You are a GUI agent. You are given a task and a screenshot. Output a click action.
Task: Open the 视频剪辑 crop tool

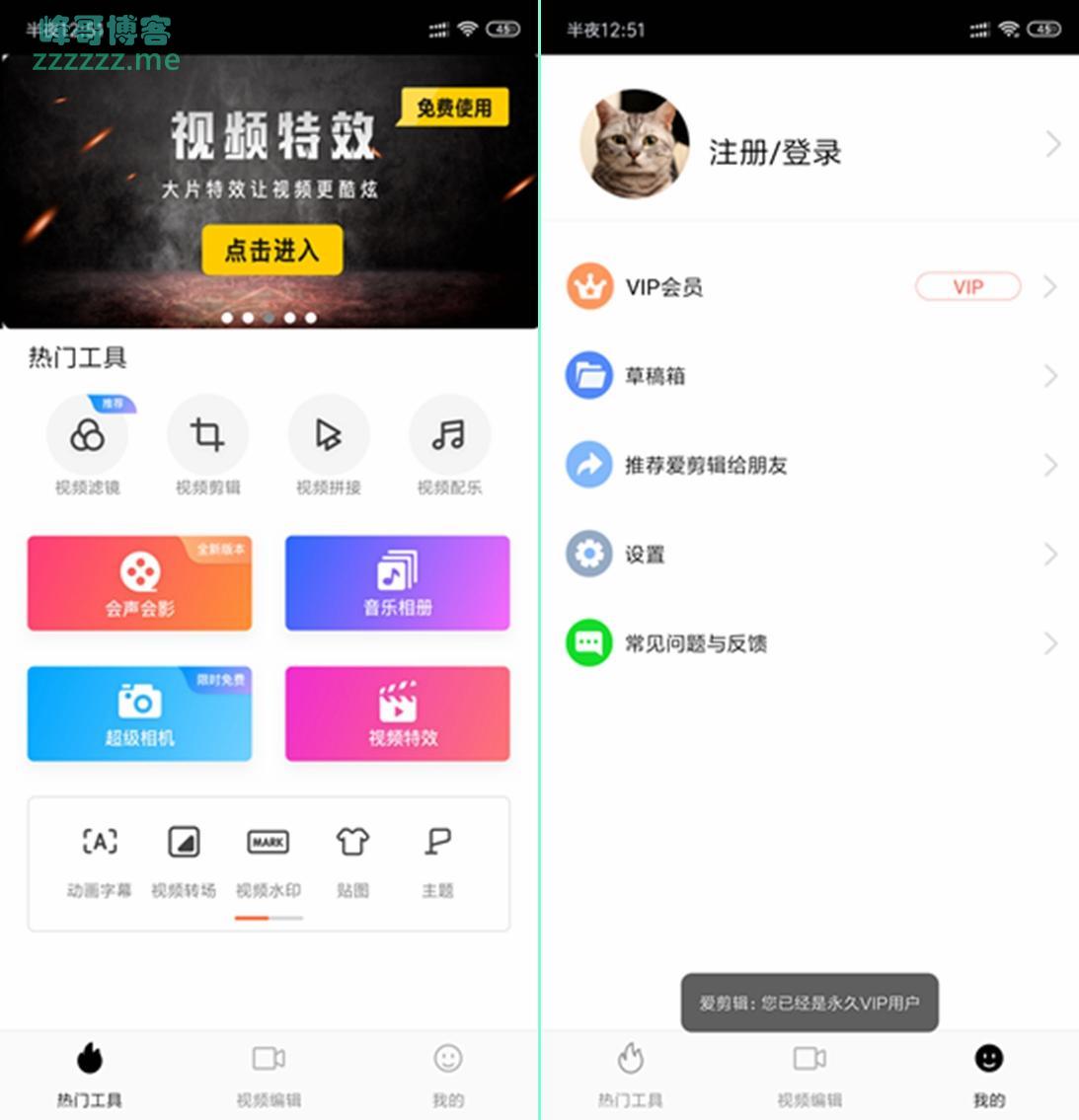point(207,435)
